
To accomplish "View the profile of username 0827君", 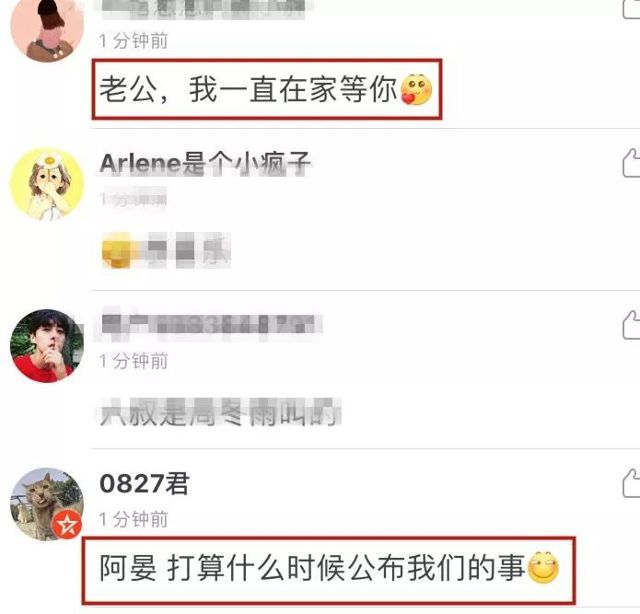I will 145,483.
